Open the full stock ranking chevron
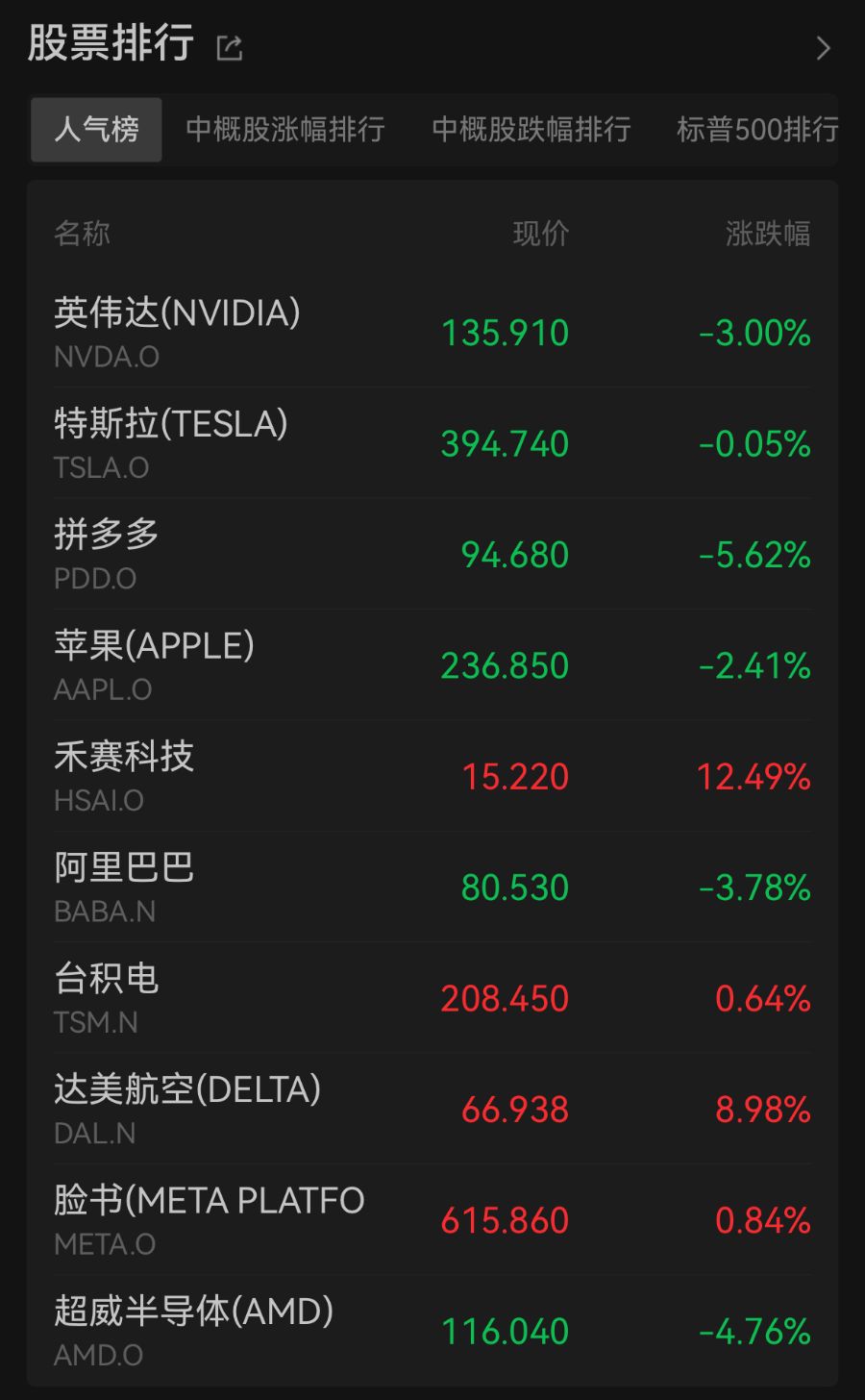The width and height of the screenshot is (865, 1400). coord(823,48)
